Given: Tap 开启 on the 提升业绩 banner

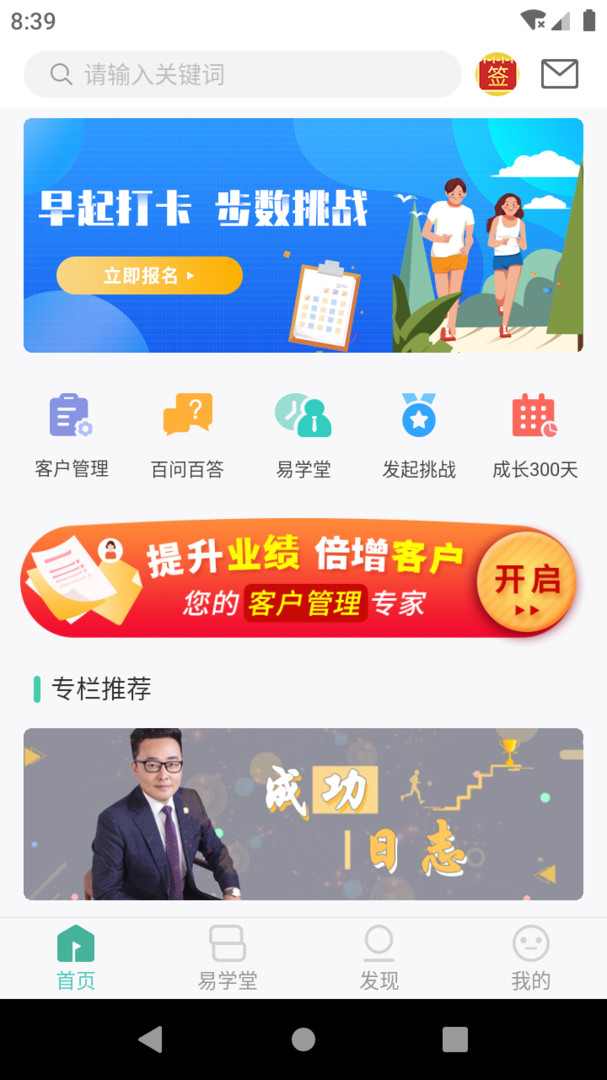Looking at the screenshot, I should 526,584.
